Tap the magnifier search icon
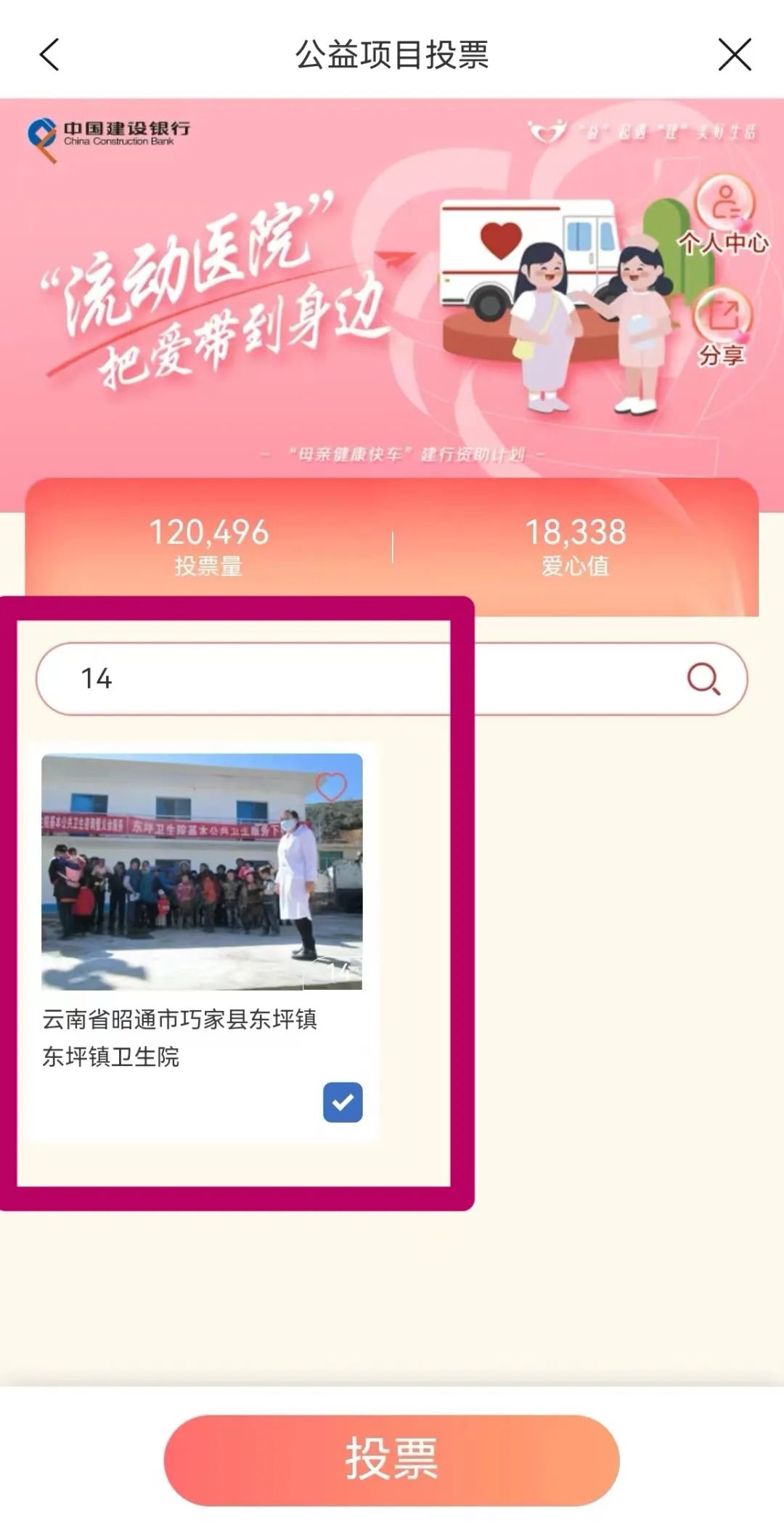This screenshot has height=1533, width=784. 703,679
